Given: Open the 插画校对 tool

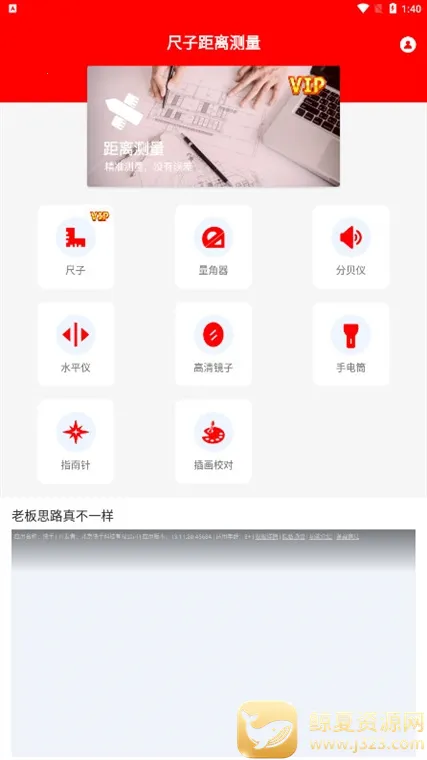Looking at the screenshot, I should 213,442.
